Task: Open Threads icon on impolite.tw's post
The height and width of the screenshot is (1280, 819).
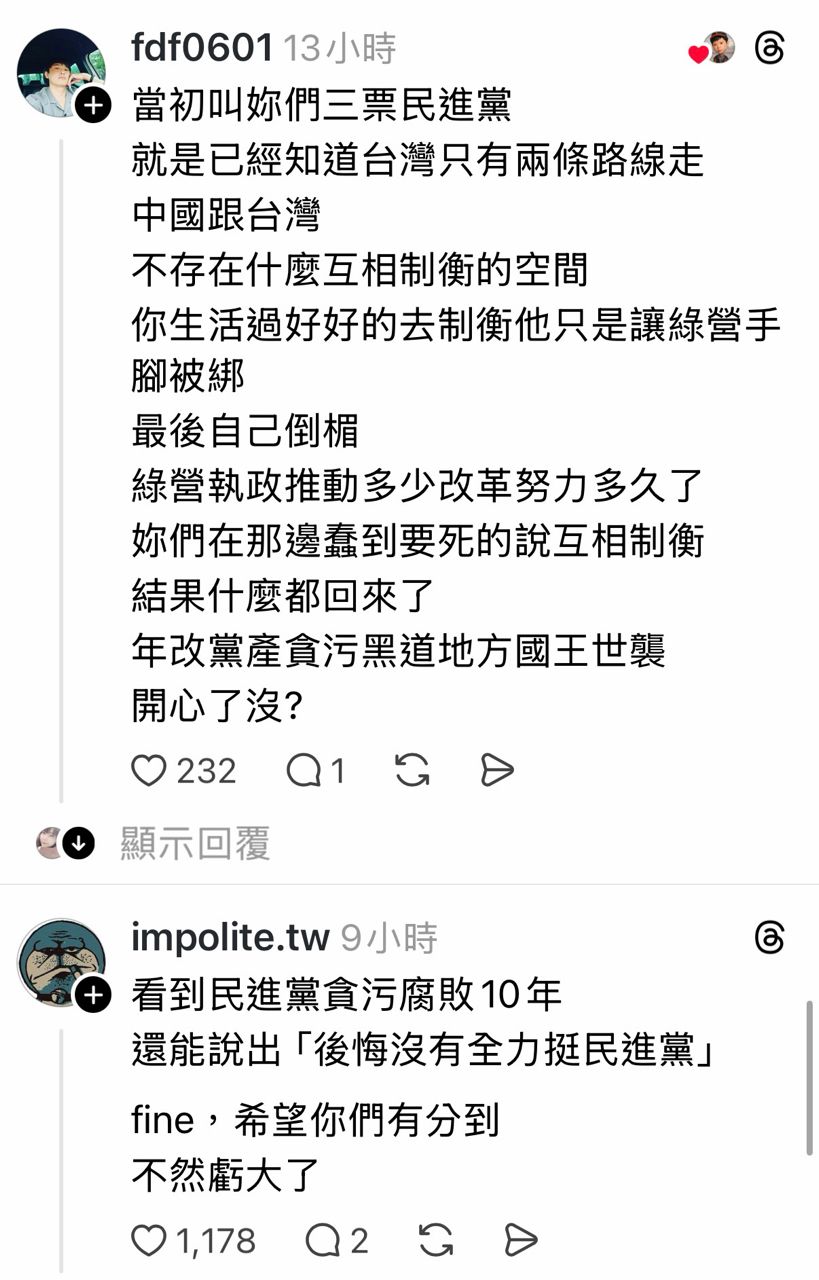Action: point(769,938)
